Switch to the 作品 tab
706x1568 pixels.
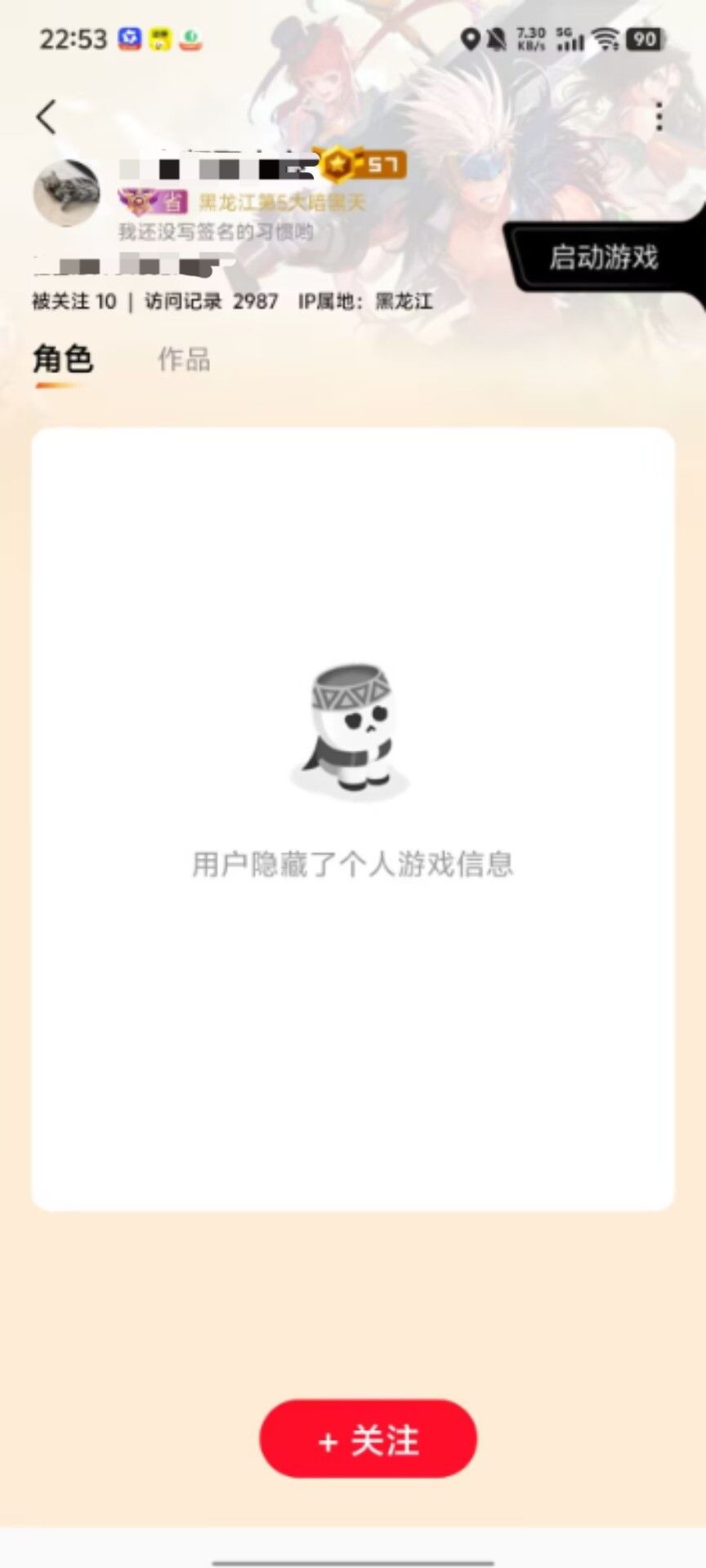184,359
